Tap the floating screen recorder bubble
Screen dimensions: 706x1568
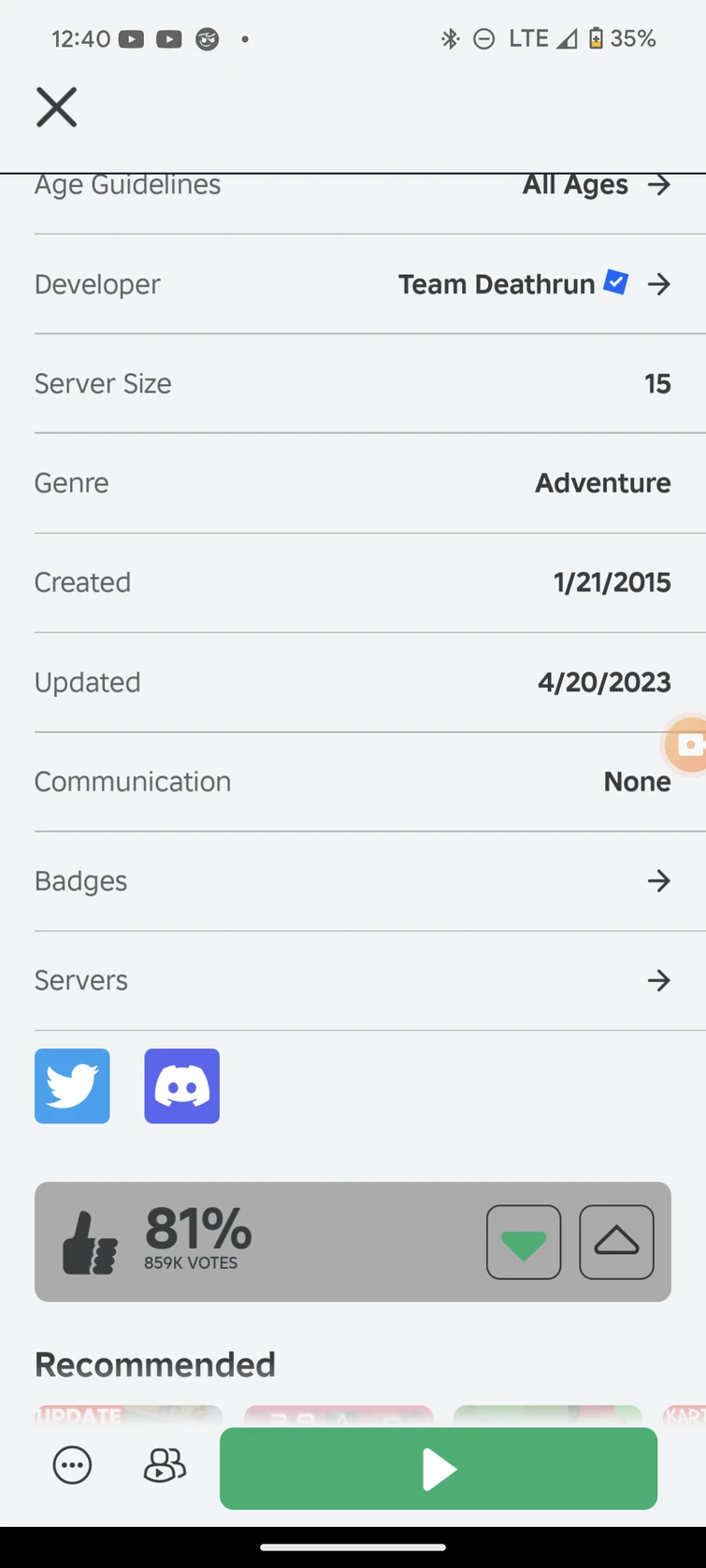point(688,745)
